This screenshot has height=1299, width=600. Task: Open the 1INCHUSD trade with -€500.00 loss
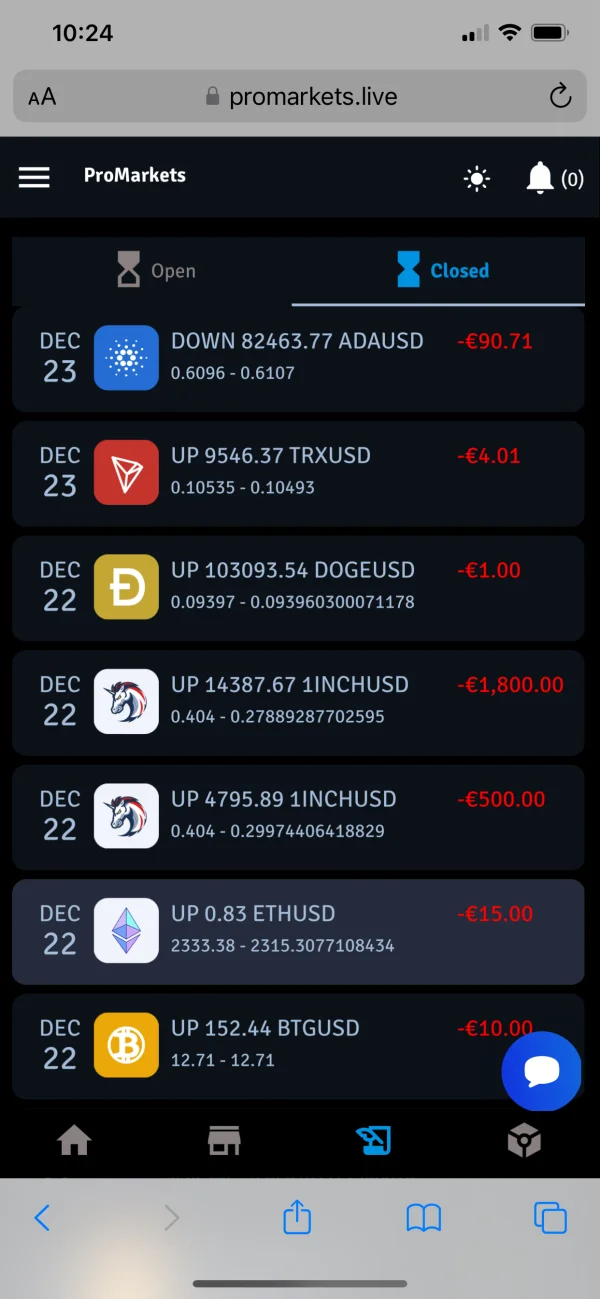click(x=297, y=815)
